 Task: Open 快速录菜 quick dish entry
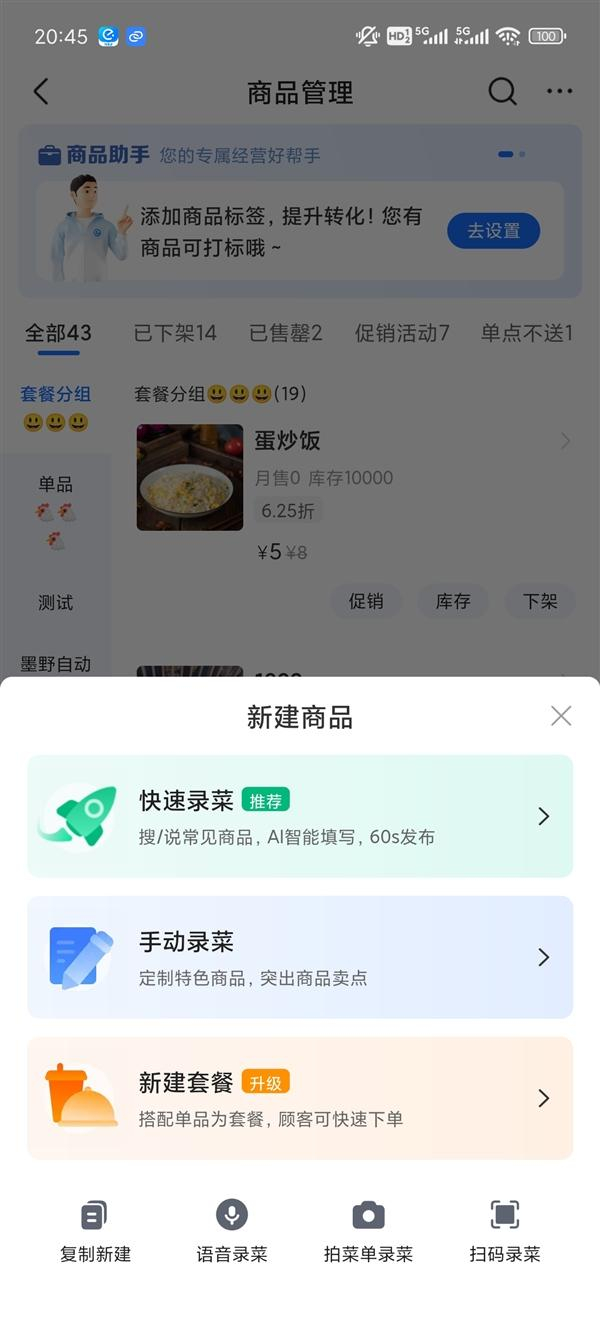click(x=300, y=816)
